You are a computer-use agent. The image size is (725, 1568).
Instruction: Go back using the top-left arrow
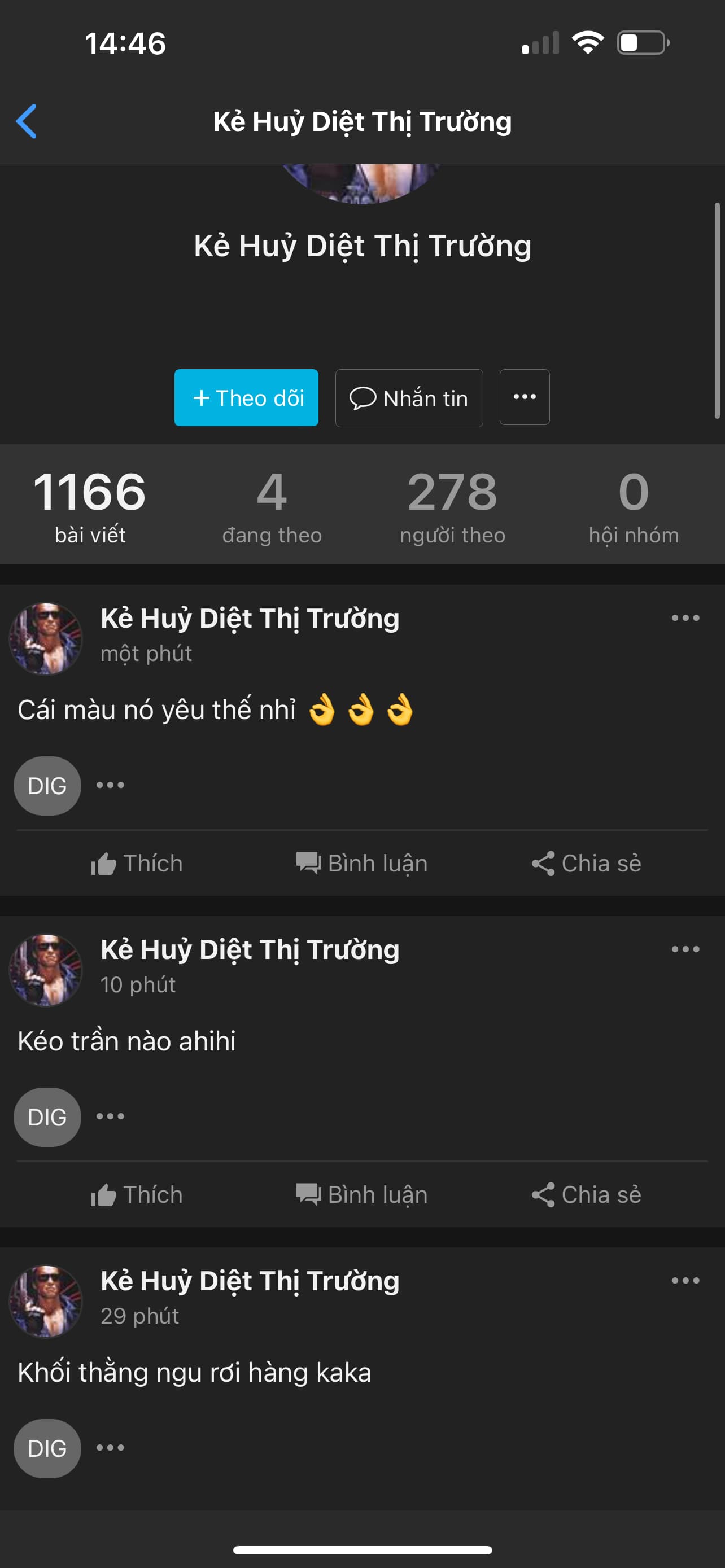pos(27,121)
